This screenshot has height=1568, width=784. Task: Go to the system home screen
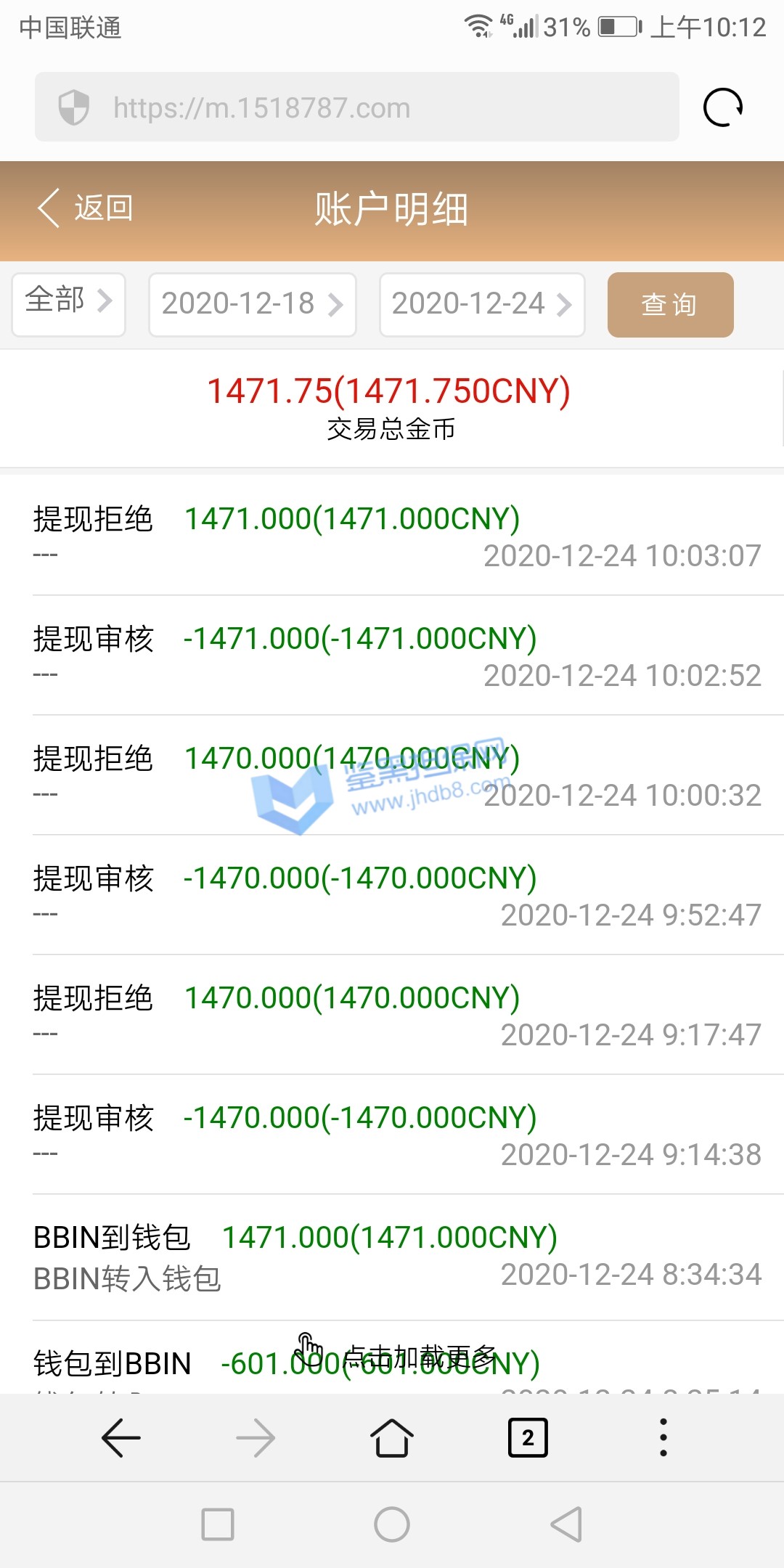pyautogui.click(x=392, y=1524)
